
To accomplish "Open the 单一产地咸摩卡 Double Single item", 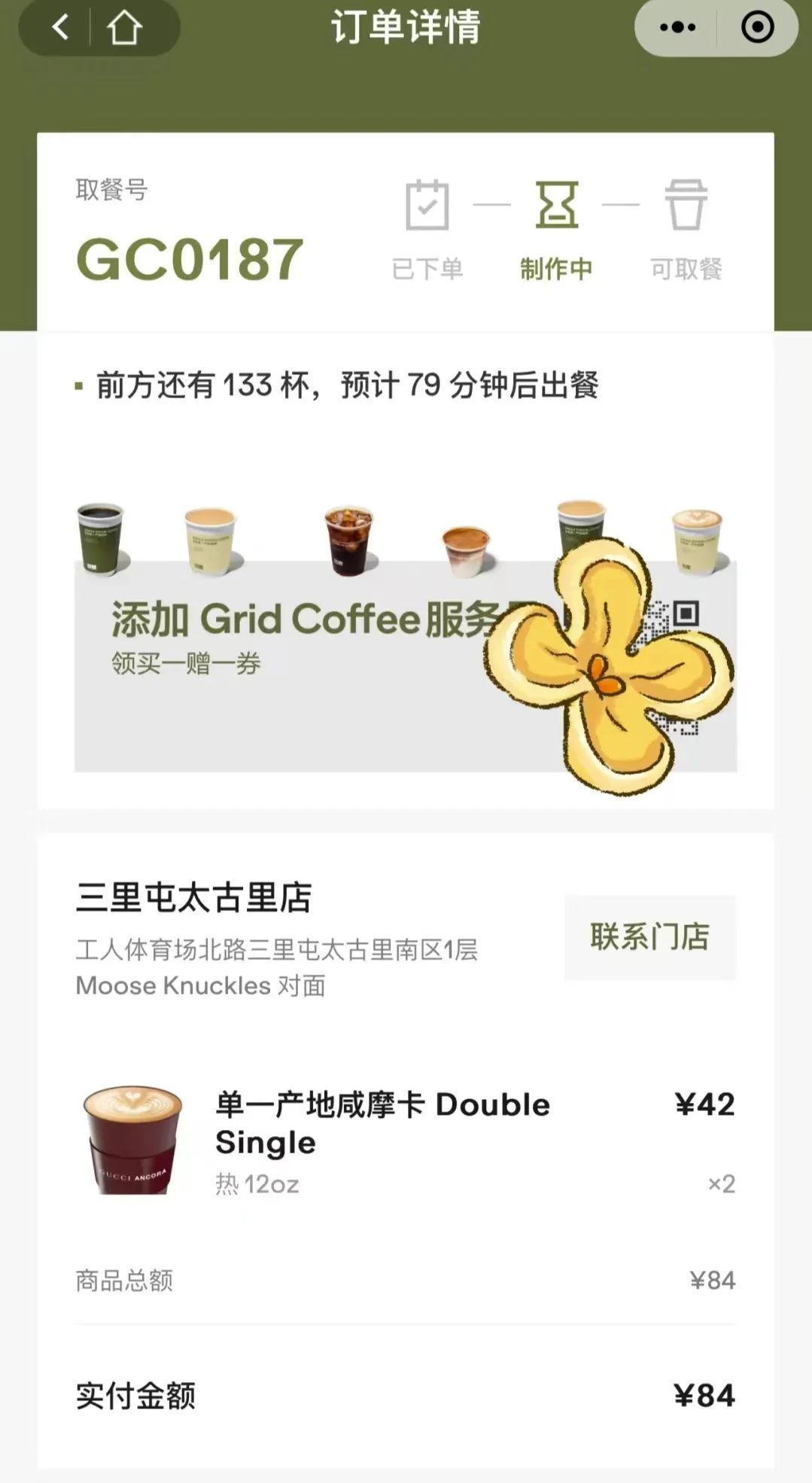I will [382, 1123].
